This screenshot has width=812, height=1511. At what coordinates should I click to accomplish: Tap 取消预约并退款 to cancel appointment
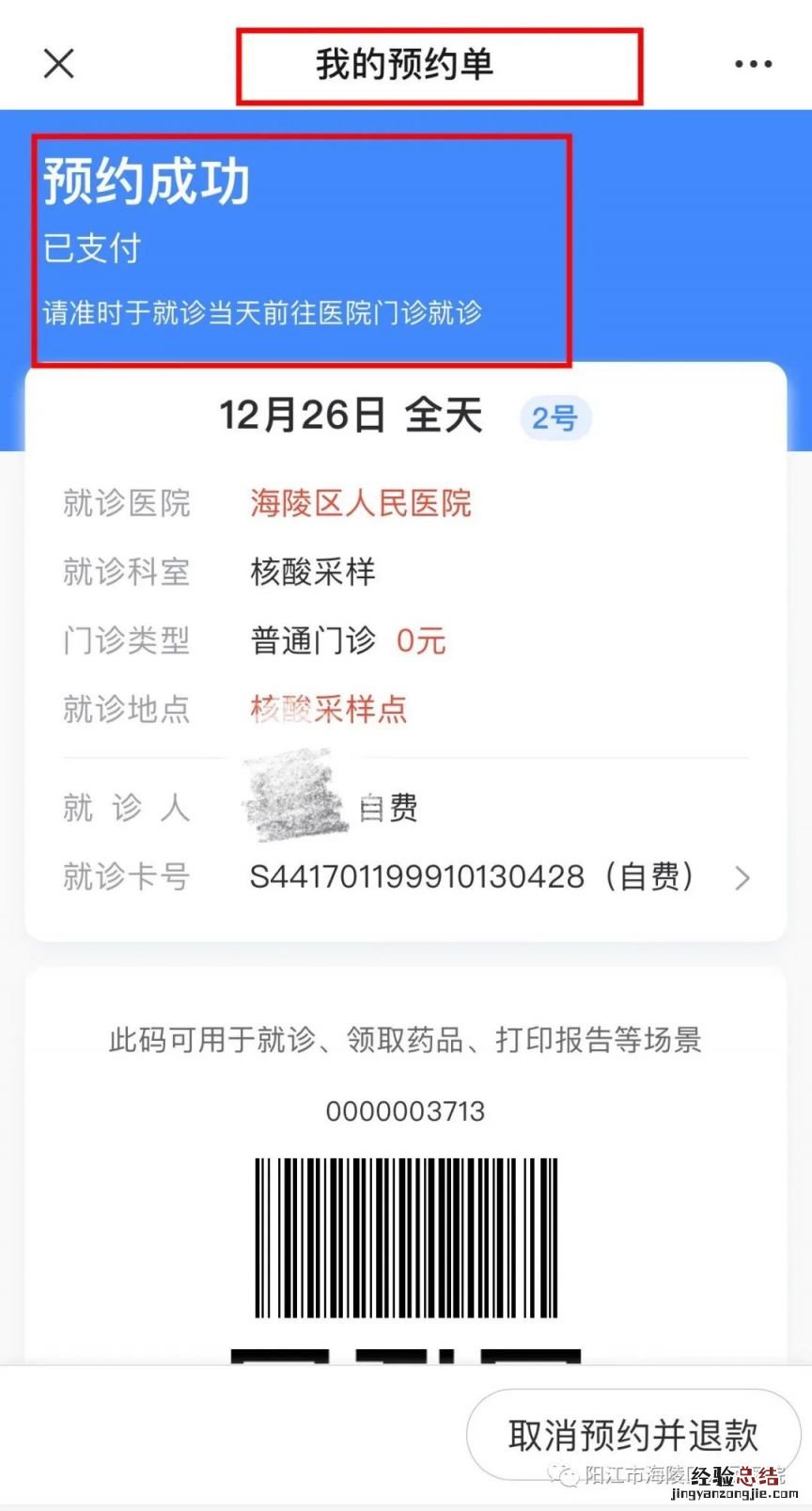[x=632, y=1435]
